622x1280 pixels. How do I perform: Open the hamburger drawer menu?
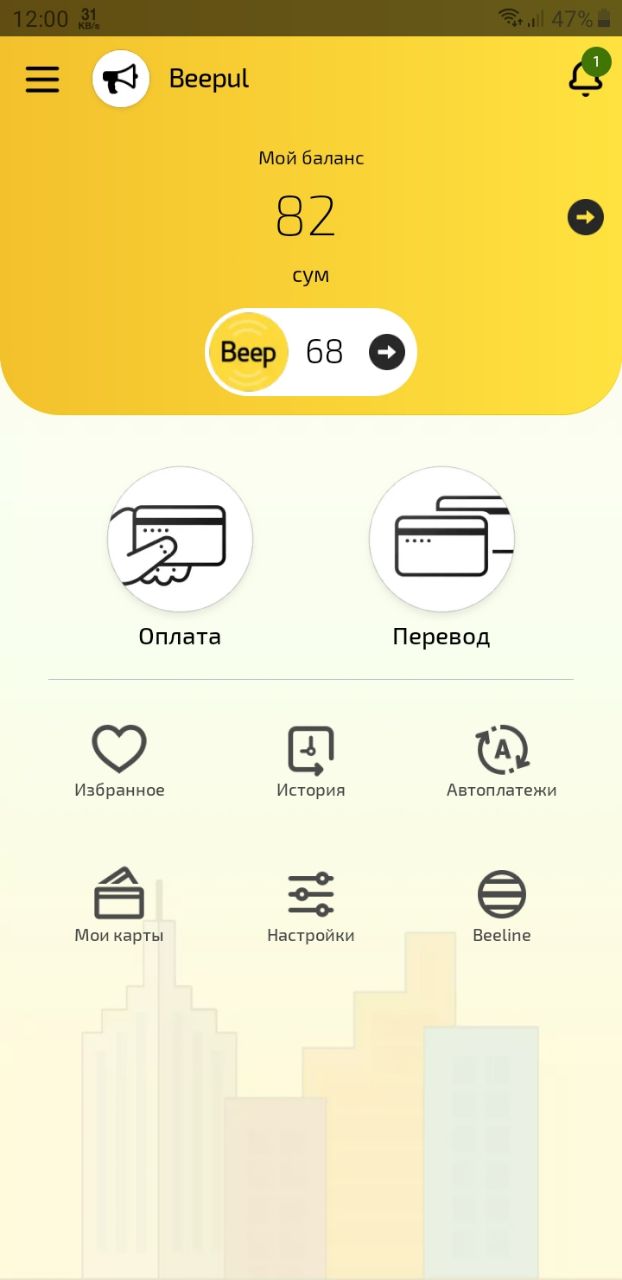coord(42,79)
